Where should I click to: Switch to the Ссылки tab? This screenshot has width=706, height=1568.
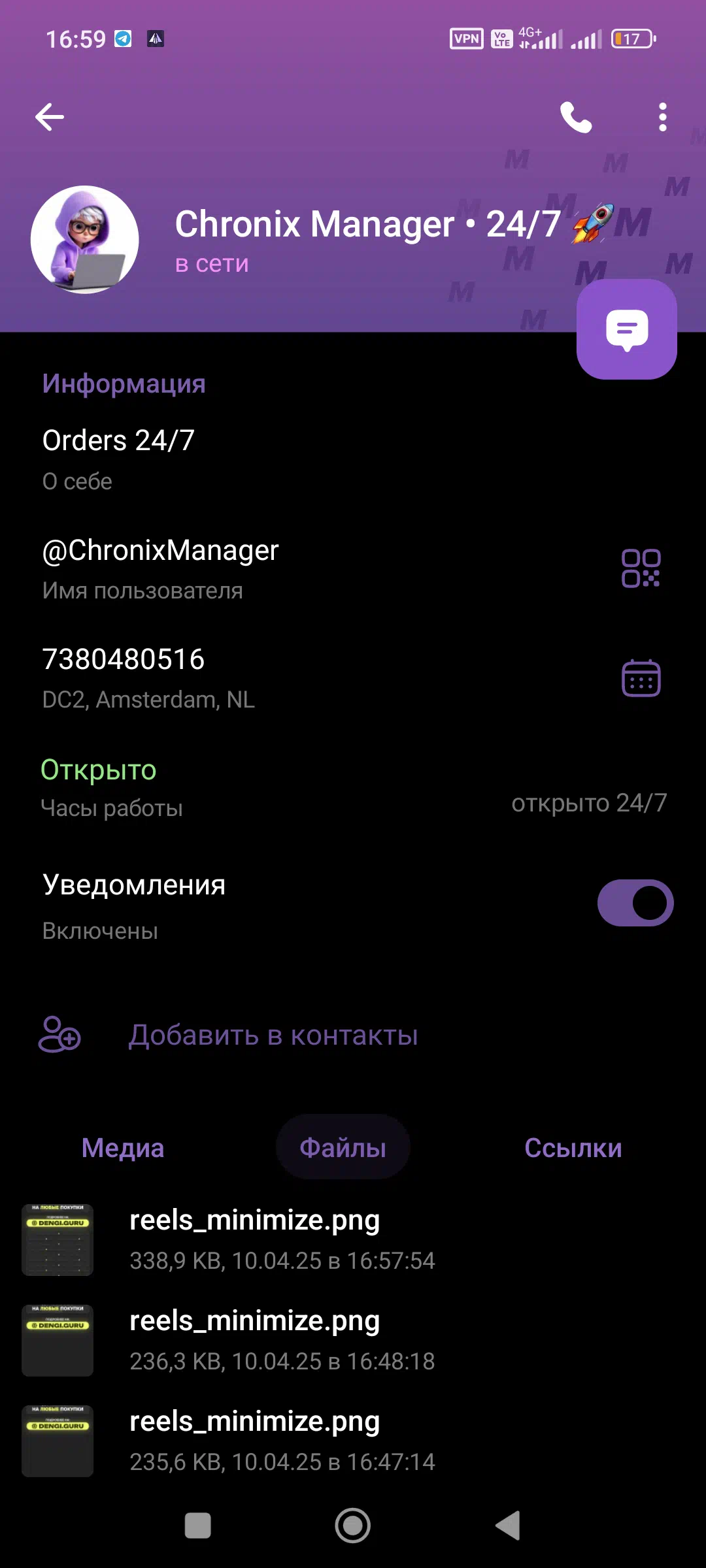[573, 1147]
